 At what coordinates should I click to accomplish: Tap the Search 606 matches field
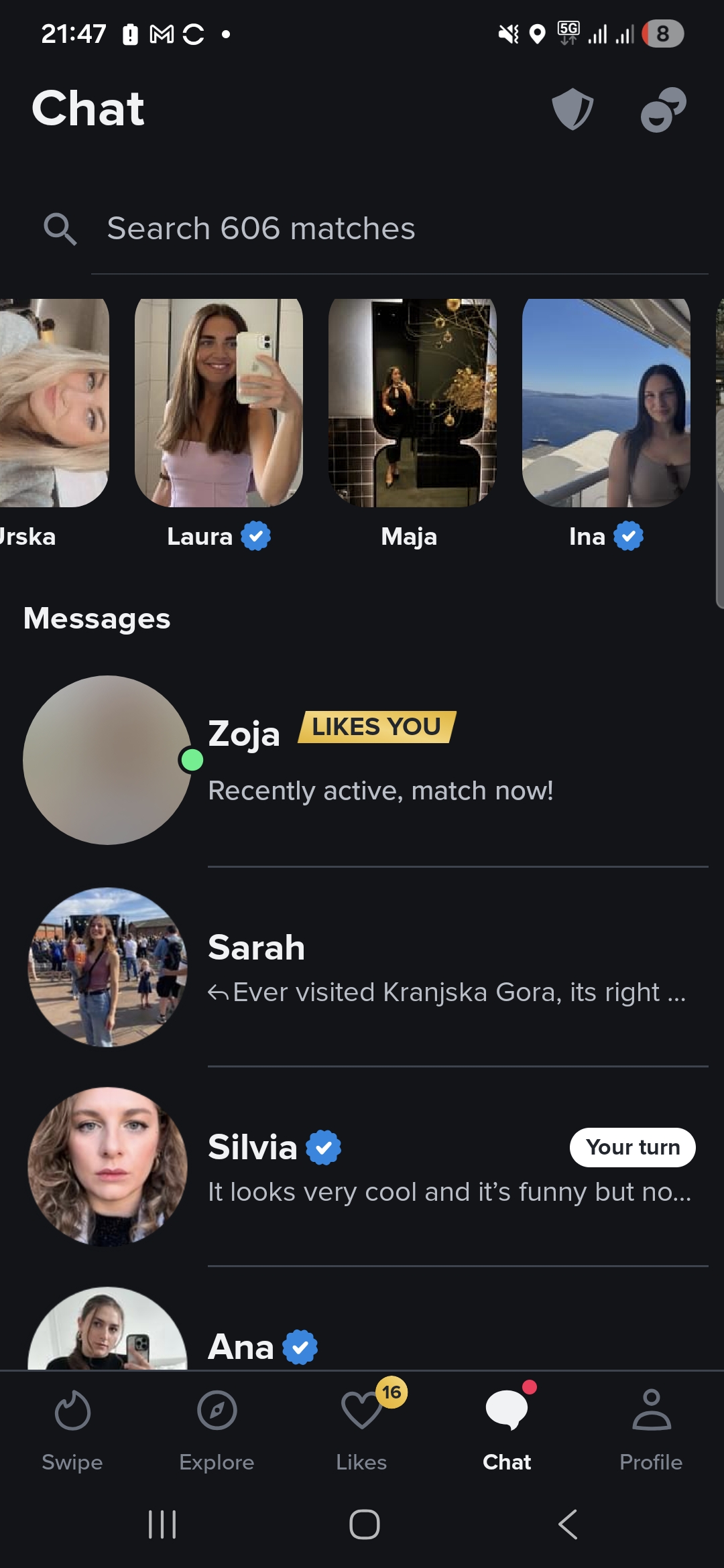click(x=375, y=228)
